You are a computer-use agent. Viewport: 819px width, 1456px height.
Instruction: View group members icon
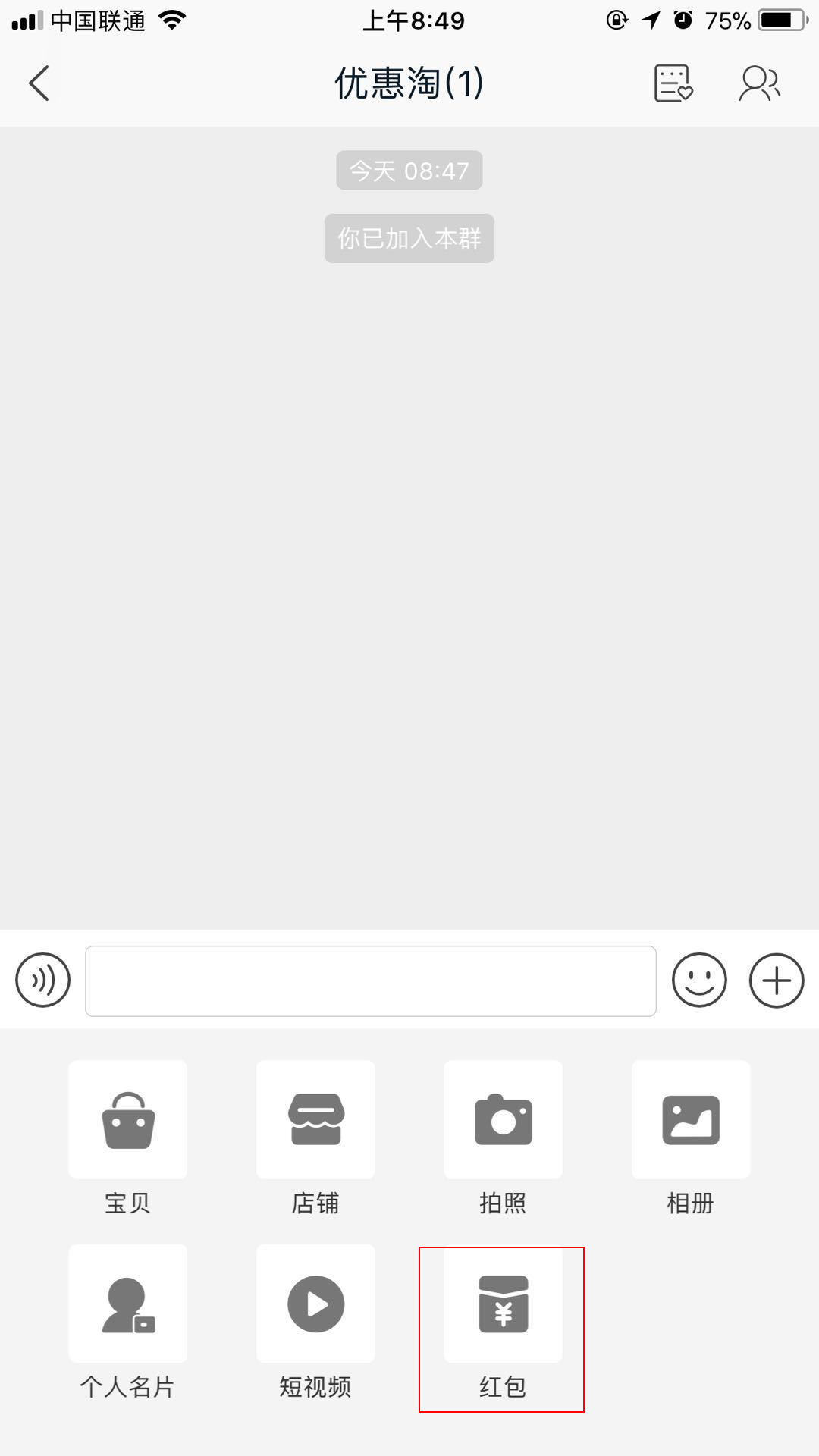coord(759,83)
